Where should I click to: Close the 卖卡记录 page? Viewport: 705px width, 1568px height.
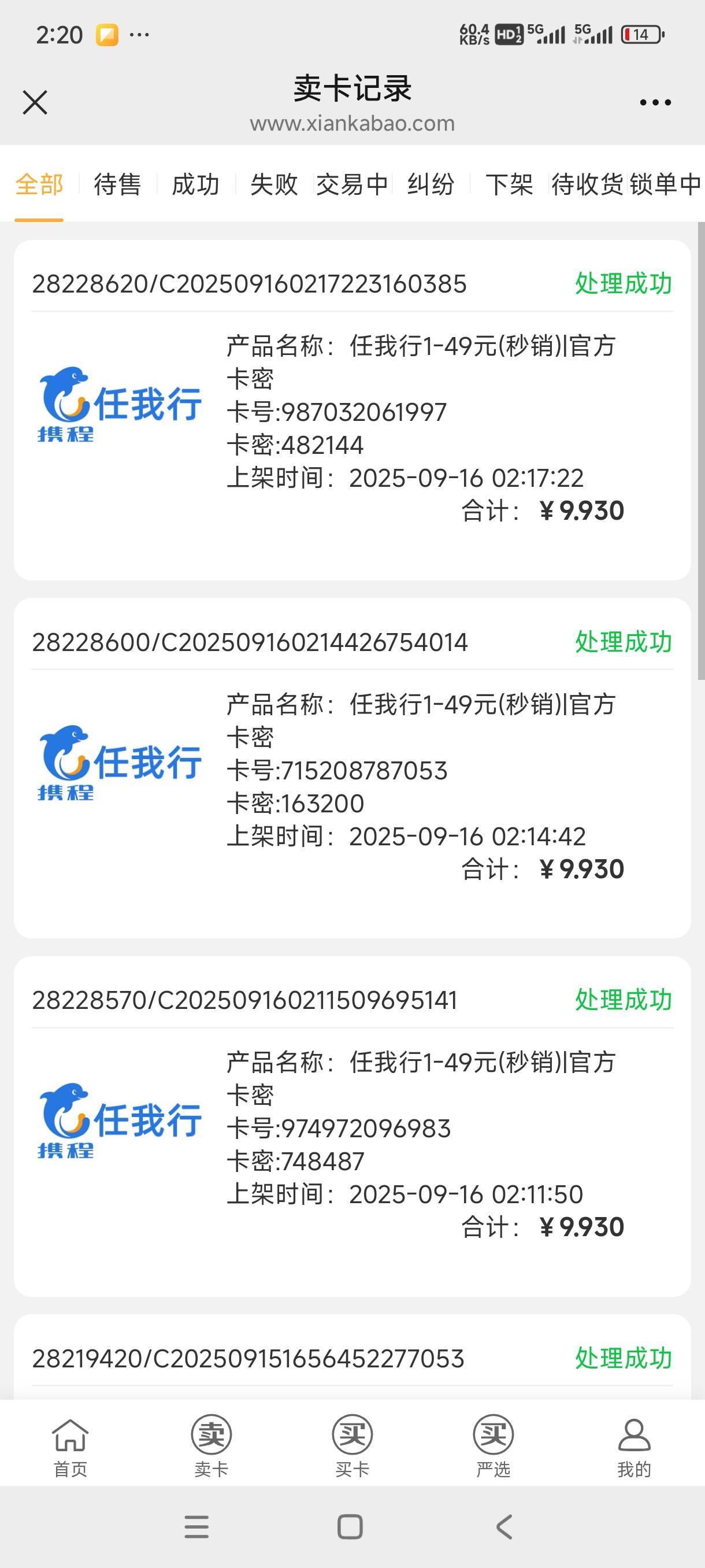tap(35, 102)
